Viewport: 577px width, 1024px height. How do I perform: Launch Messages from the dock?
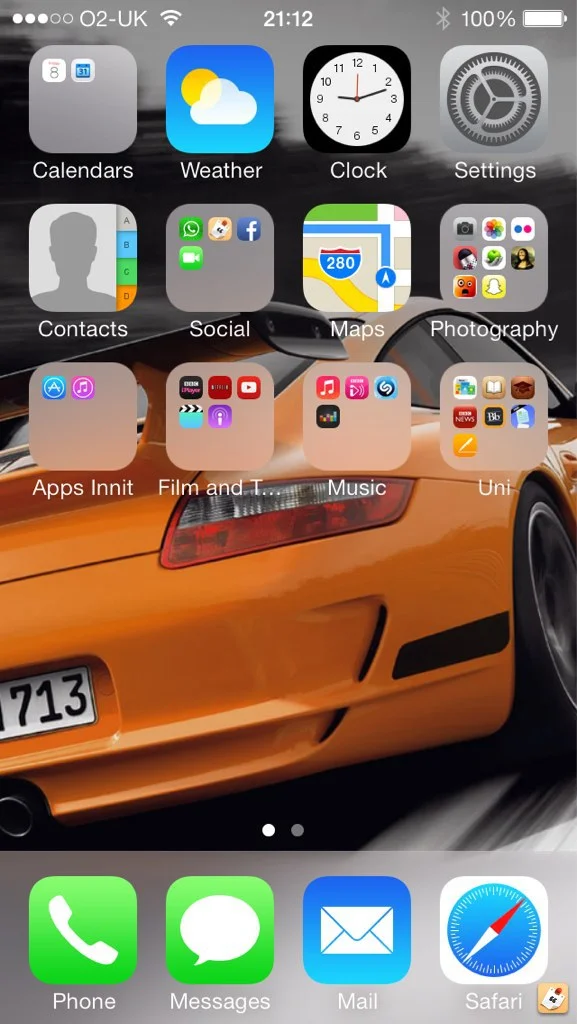click(x=220, y=930)
